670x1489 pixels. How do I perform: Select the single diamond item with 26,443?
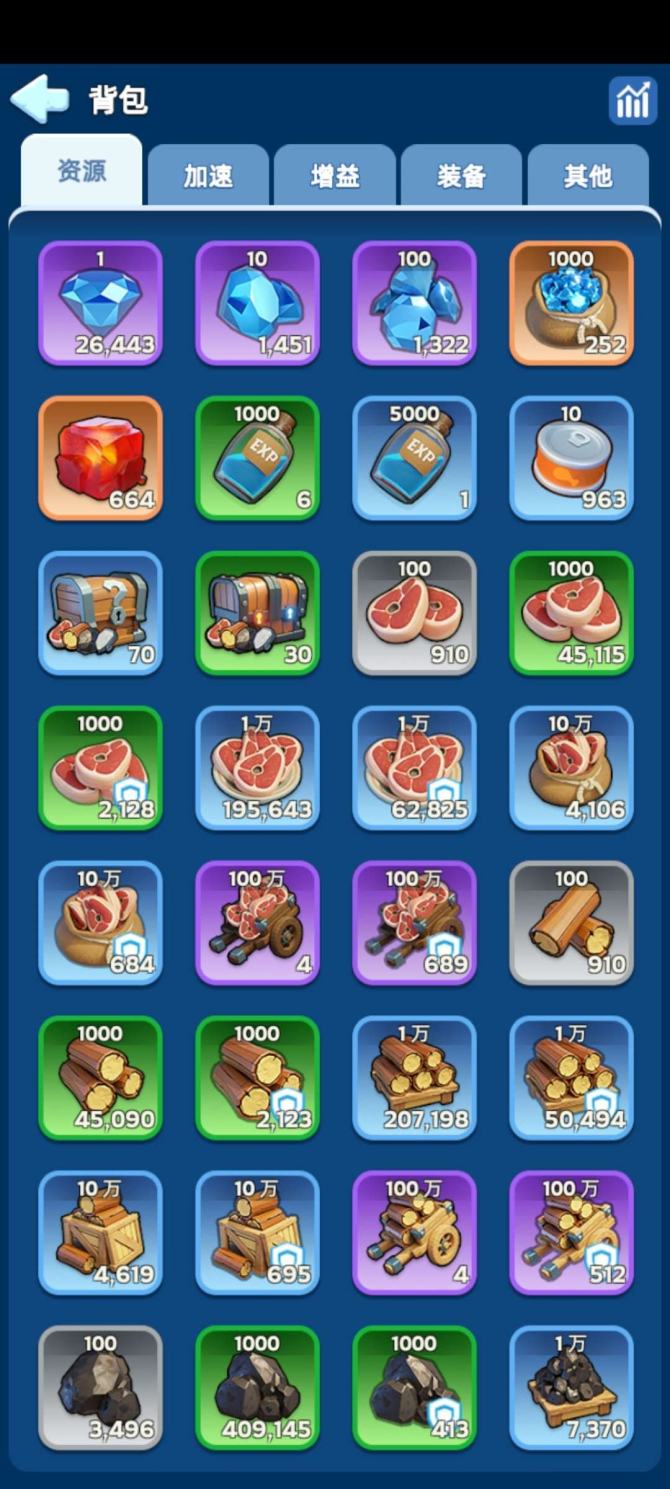(100, 303)
